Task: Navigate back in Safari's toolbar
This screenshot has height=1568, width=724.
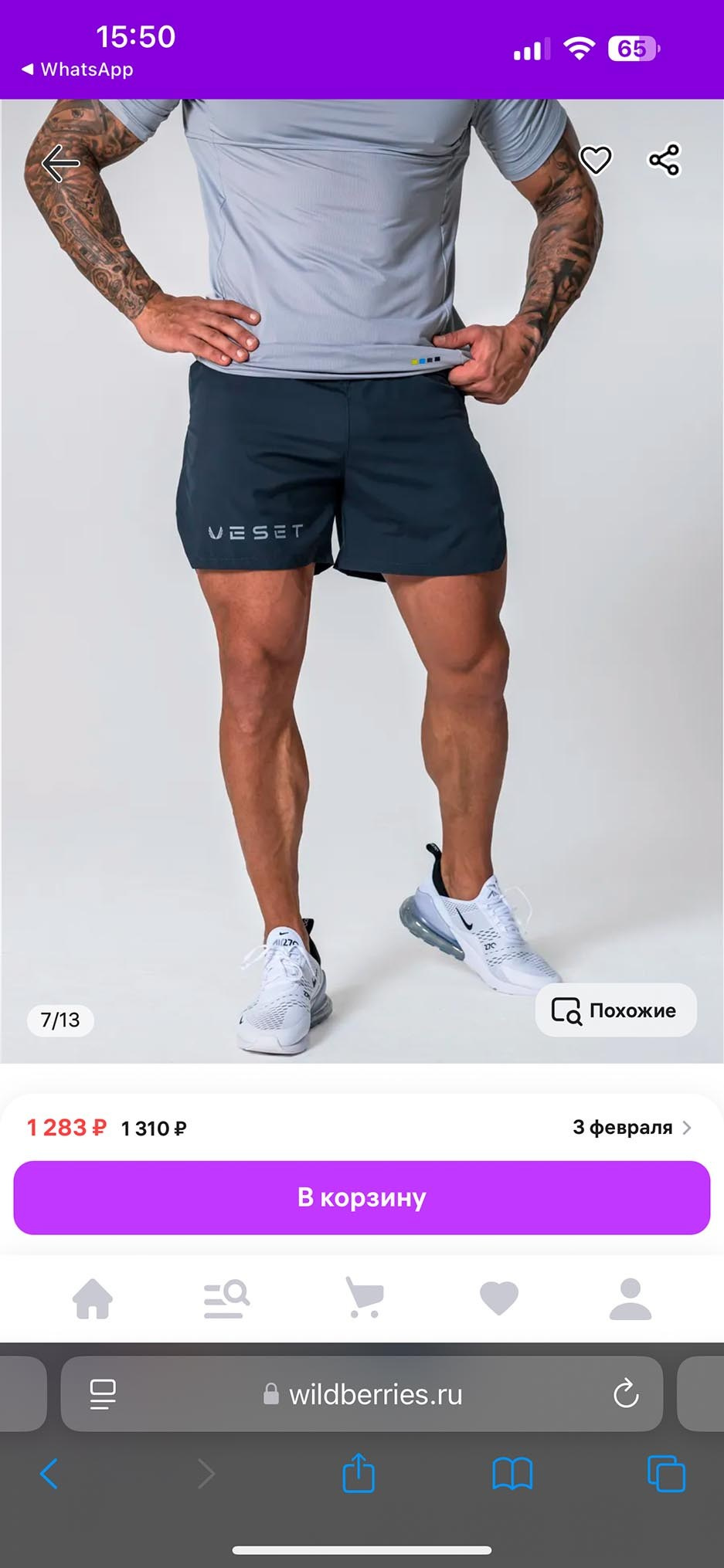Action: (x=49, y=1474)
